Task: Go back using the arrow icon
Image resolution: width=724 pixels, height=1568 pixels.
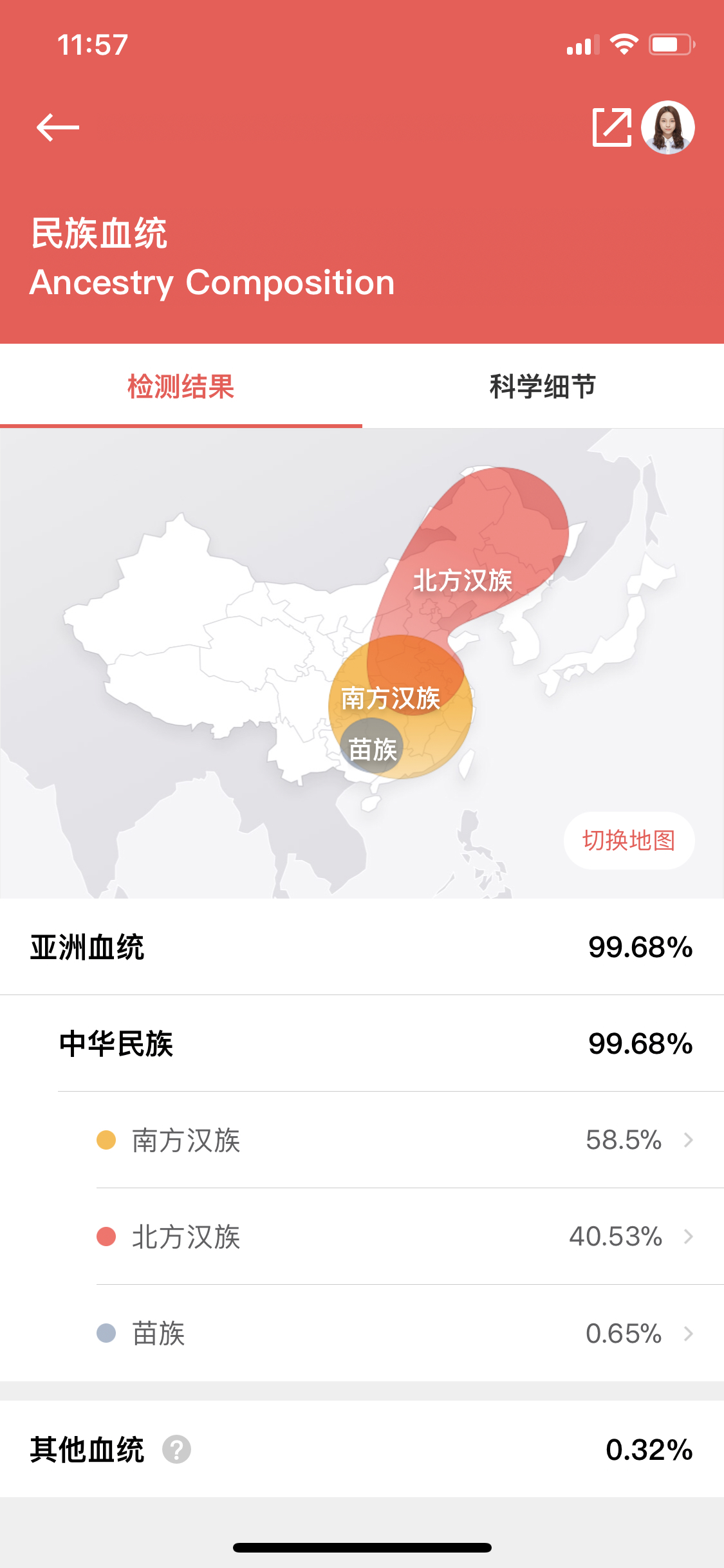Action: pos(58,127)
